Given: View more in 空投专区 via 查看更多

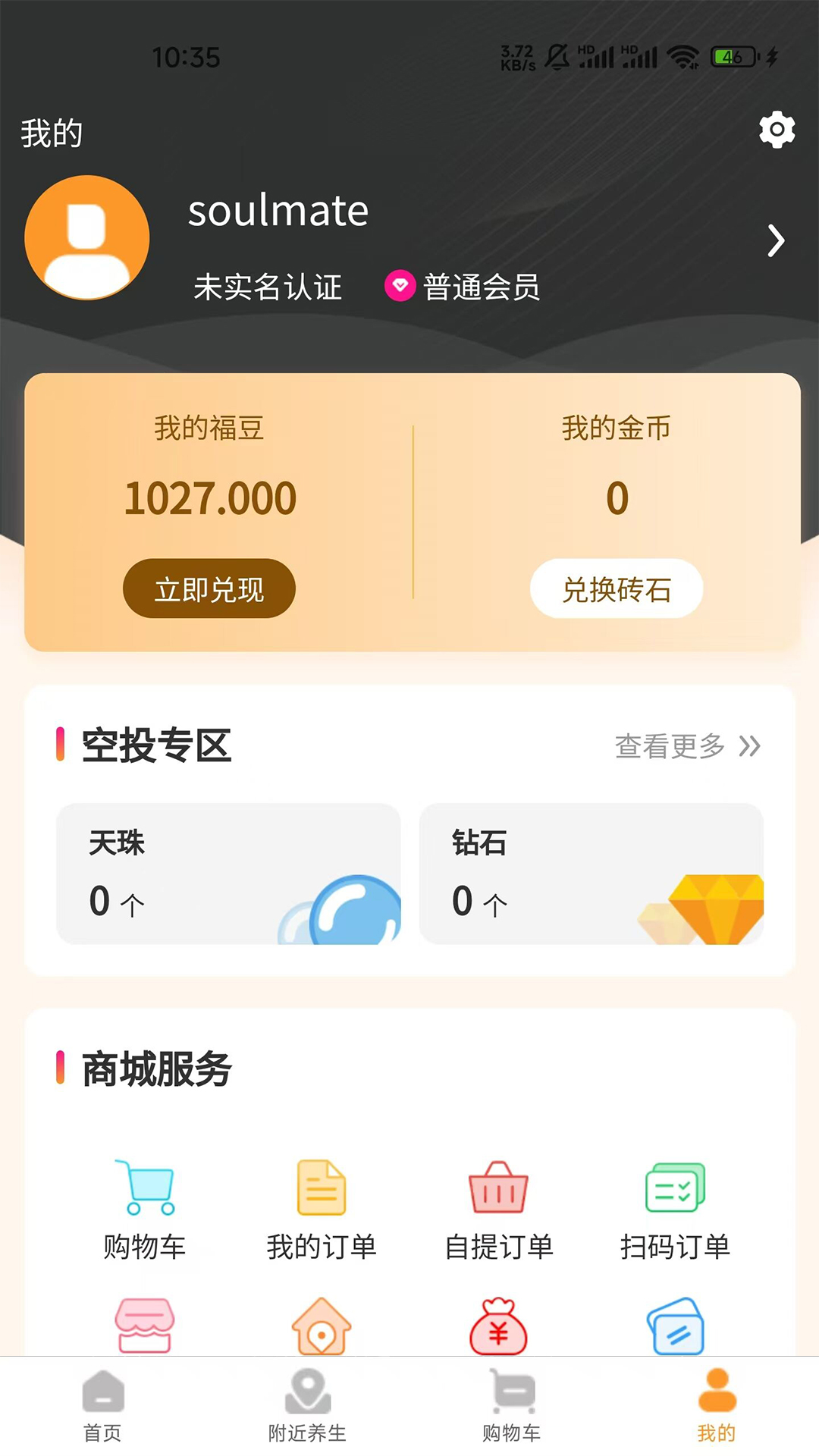Looking at the screenshot, I should click(x=687, y=746).
